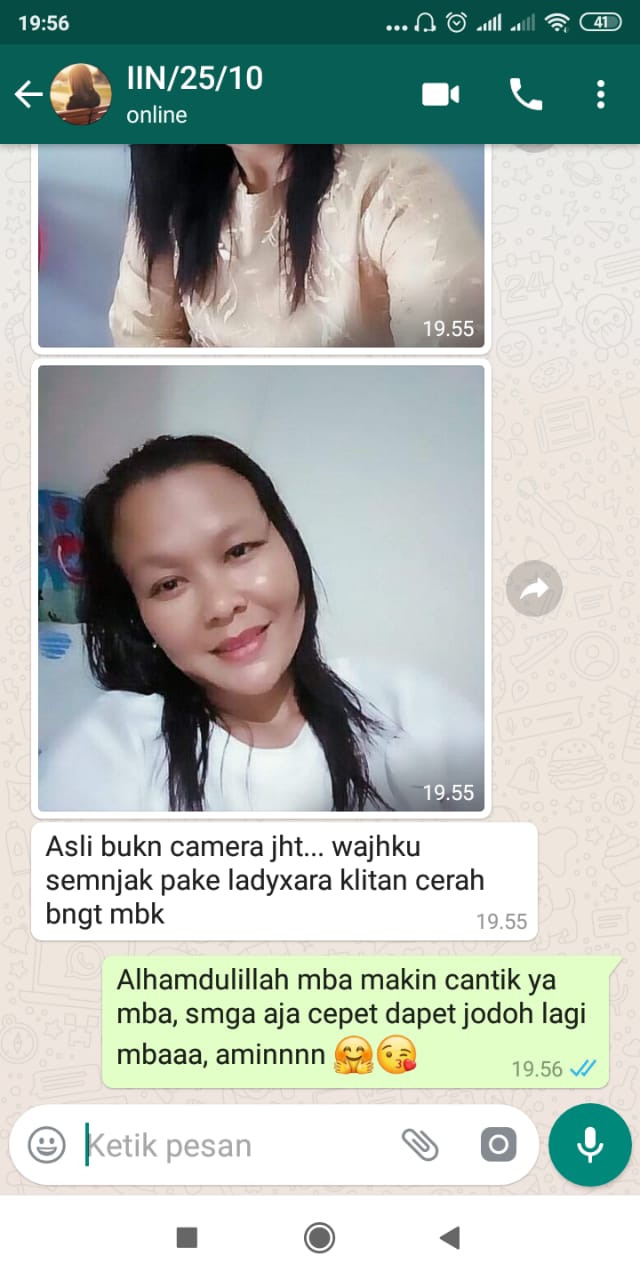Go back to the chat list
Screen dimensions: 640x1280
[x=28, y=95]
